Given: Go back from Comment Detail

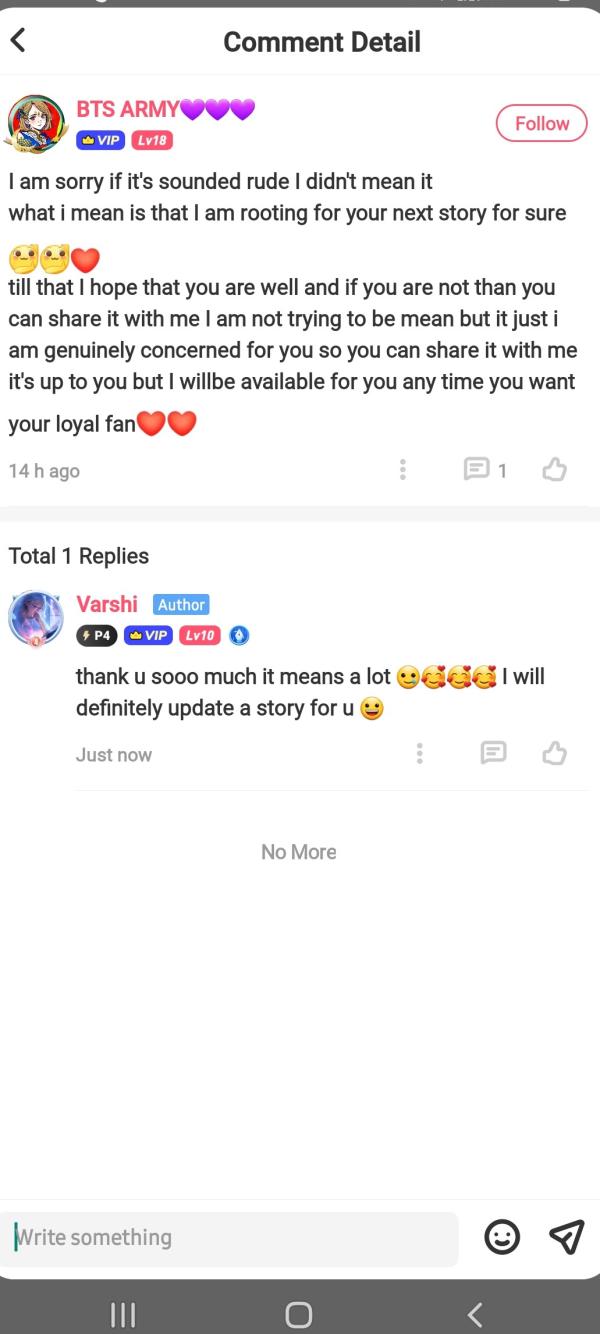Looking at the screenshot, I should [18, 40].
